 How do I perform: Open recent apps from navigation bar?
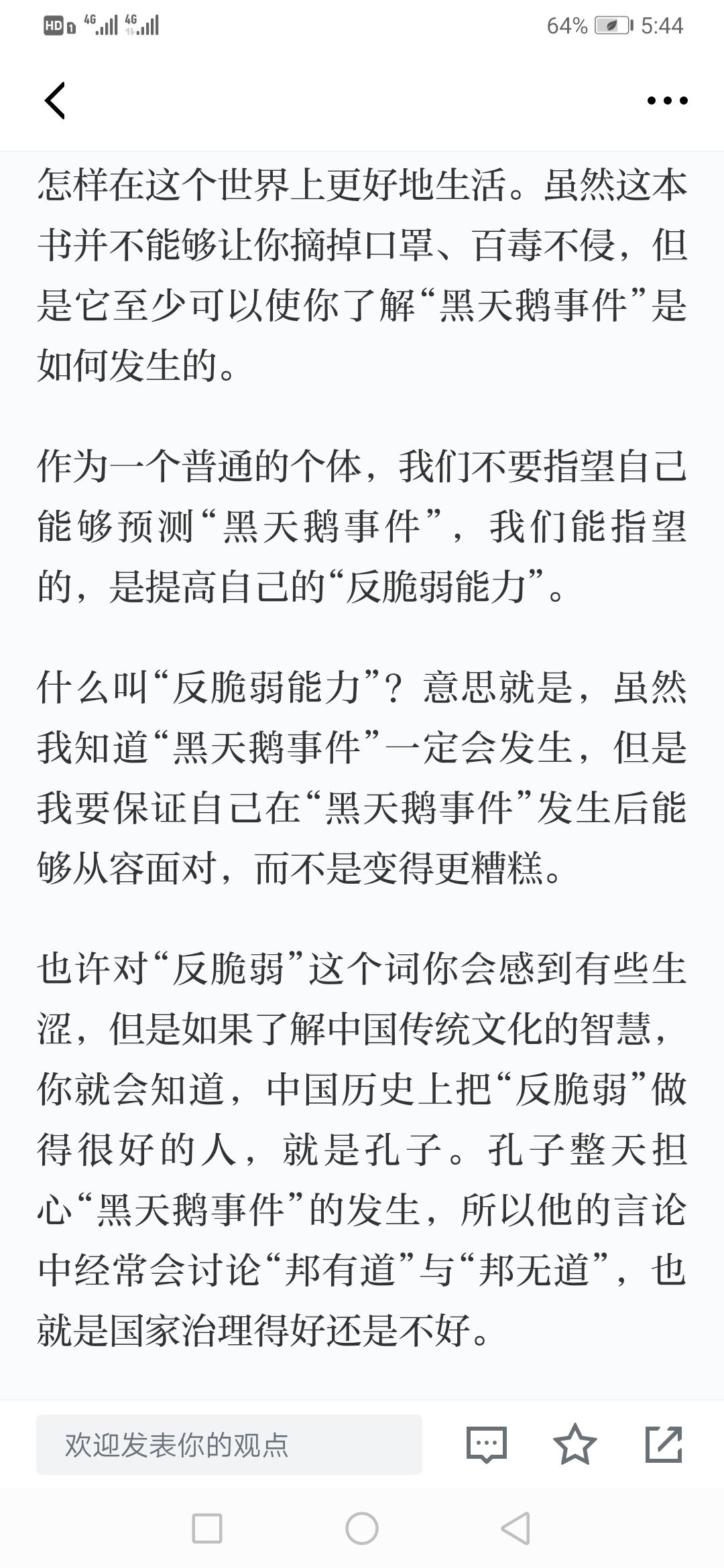click(207, 1528)
